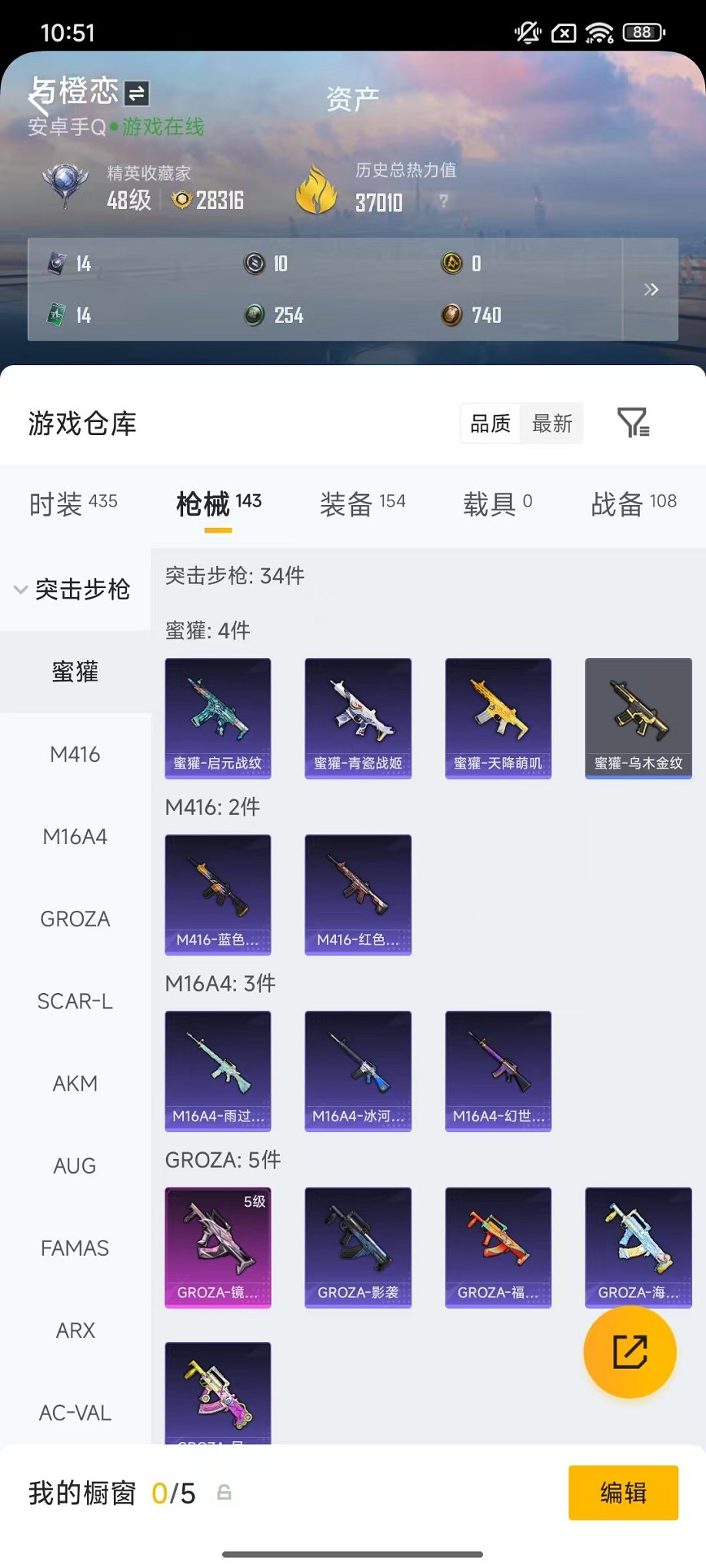This screenshot has width=706, height=1568.
Task: Collapse the 突击步枪 category
Action: [19, 590]
